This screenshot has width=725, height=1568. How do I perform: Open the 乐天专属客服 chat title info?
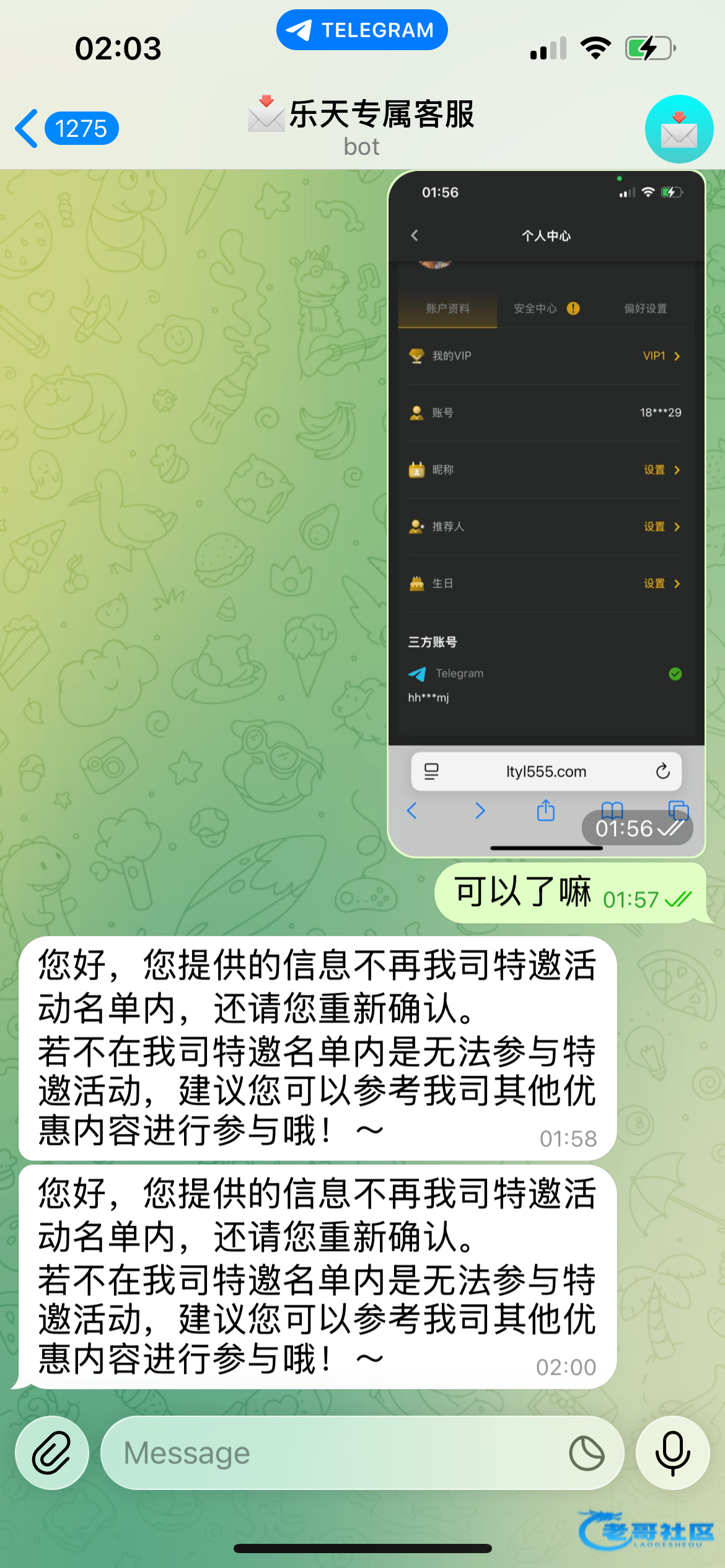coord(362,127)
